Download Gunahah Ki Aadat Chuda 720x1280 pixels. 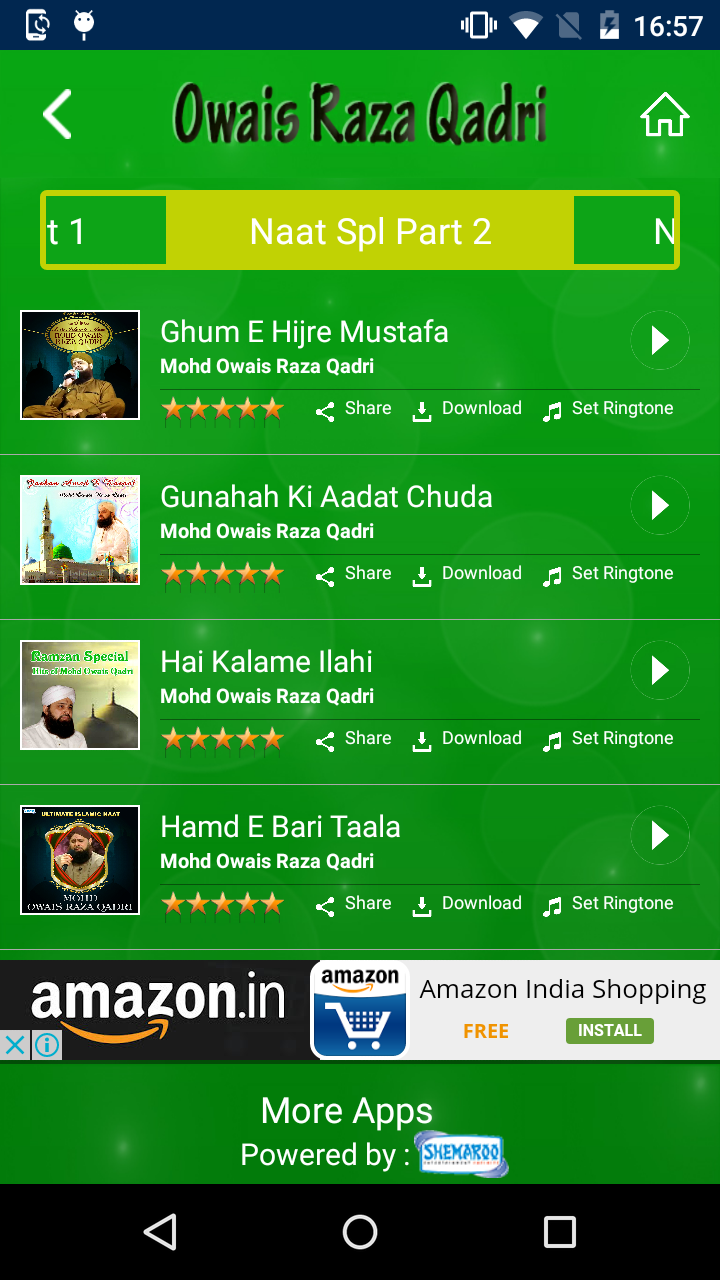pos(467,574)
